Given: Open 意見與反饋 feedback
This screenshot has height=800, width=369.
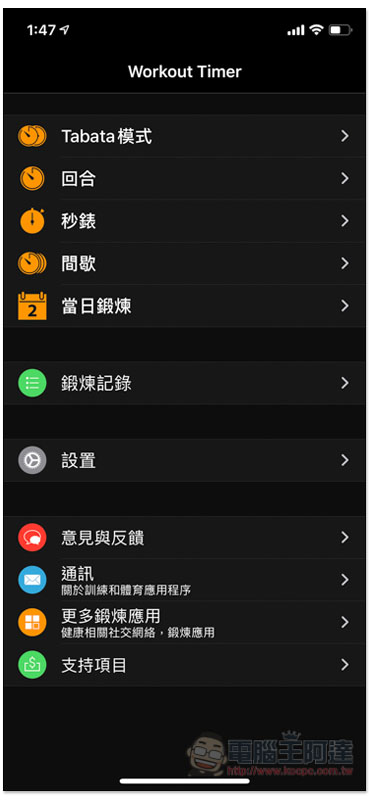Looking at the screenshot, I should [184, 537].
